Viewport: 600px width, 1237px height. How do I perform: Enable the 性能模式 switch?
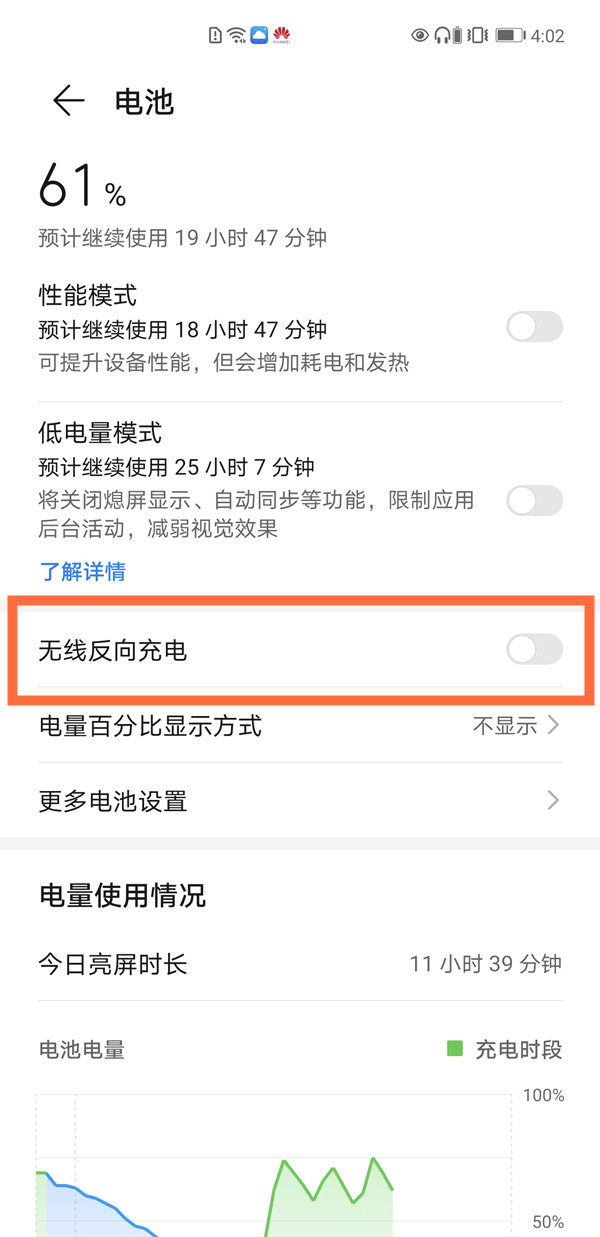pos(534,327)
